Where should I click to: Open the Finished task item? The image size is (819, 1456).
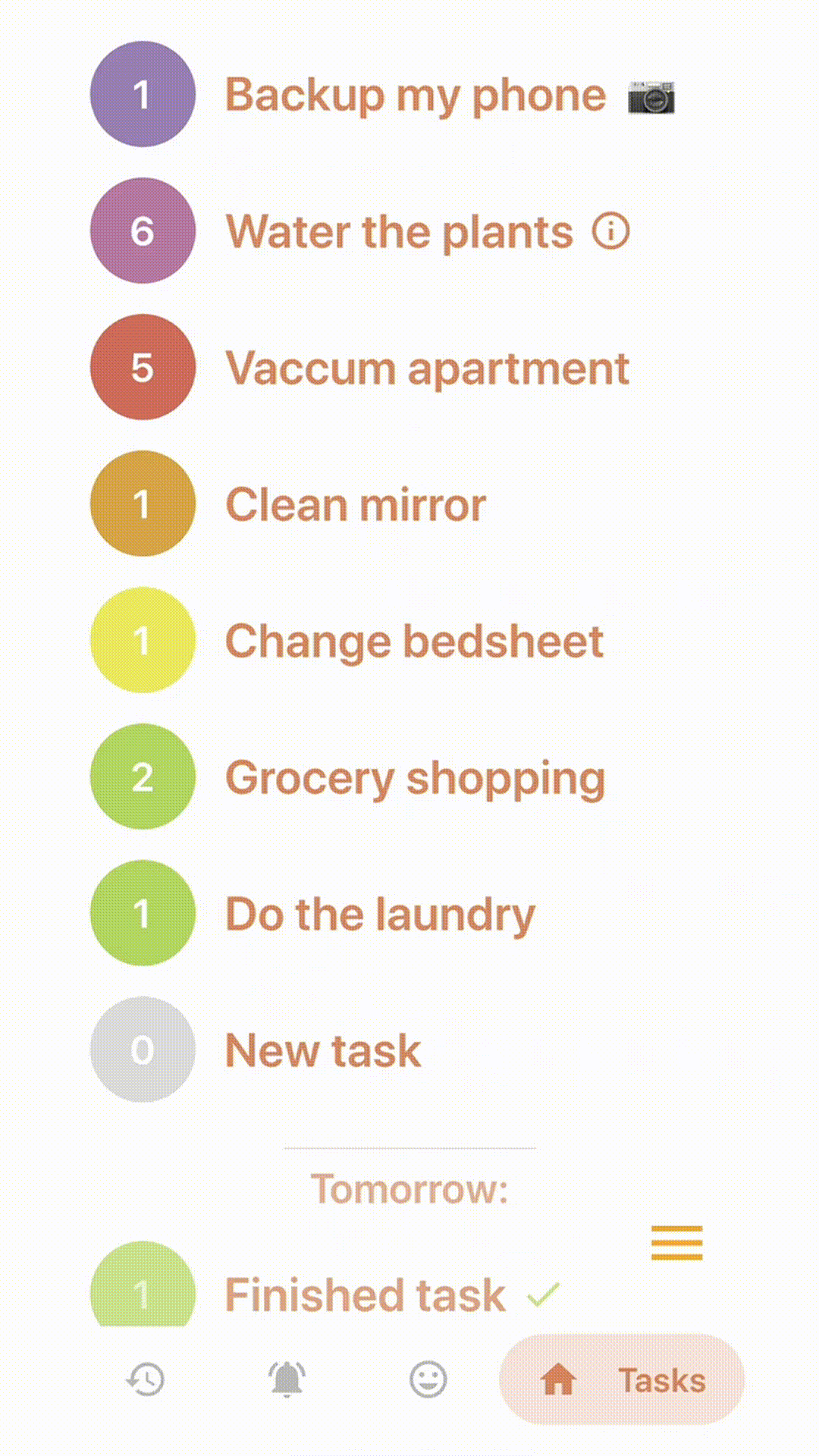coord(365,1294)
